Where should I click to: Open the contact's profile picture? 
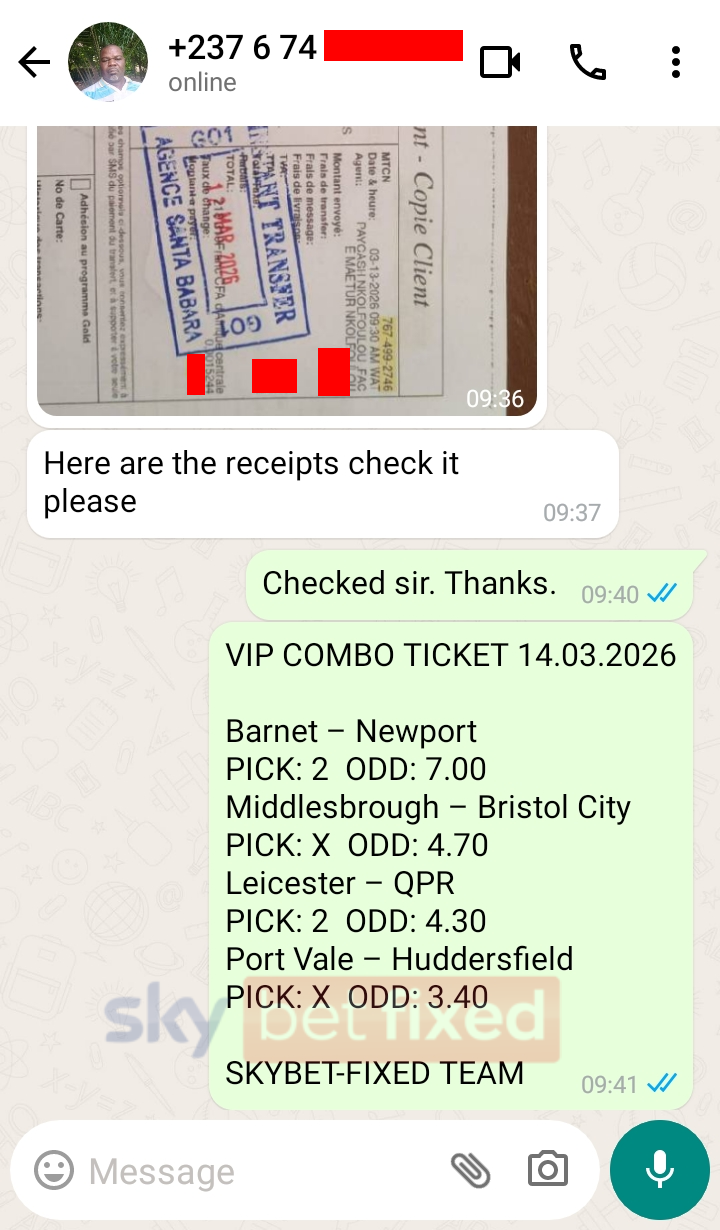coord(107,62)
